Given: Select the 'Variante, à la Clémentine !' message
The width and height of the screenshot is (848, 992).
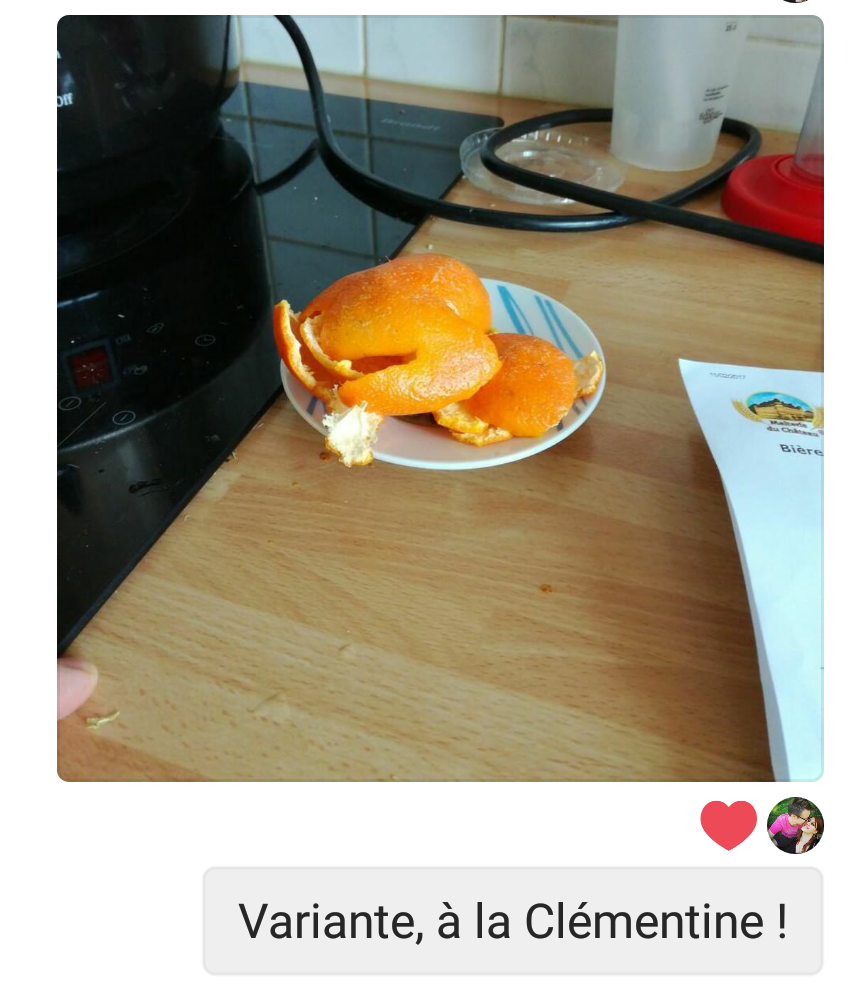Looking at the screenshot, I should (x=513, y=920).
